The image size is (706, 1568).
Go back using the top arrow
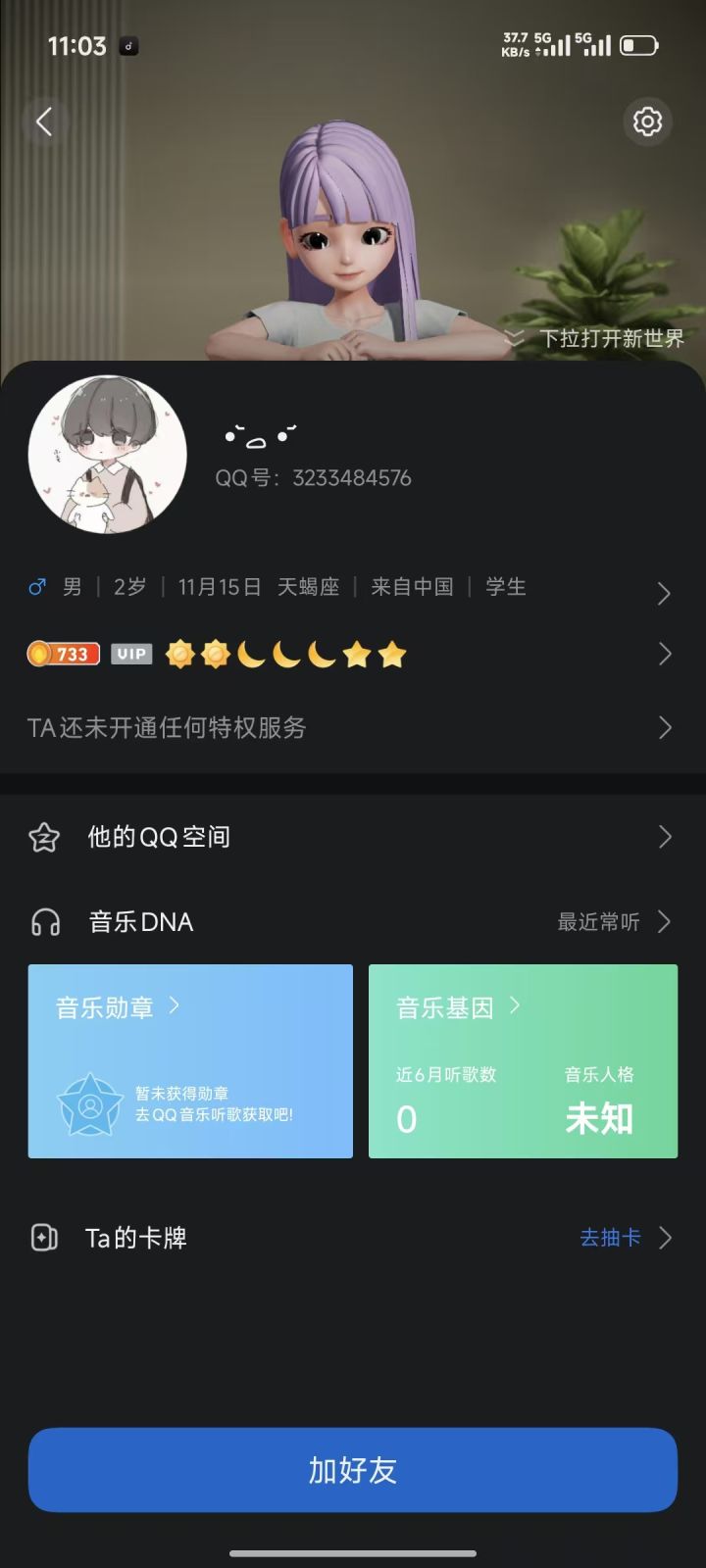click(x=44, y=122)
